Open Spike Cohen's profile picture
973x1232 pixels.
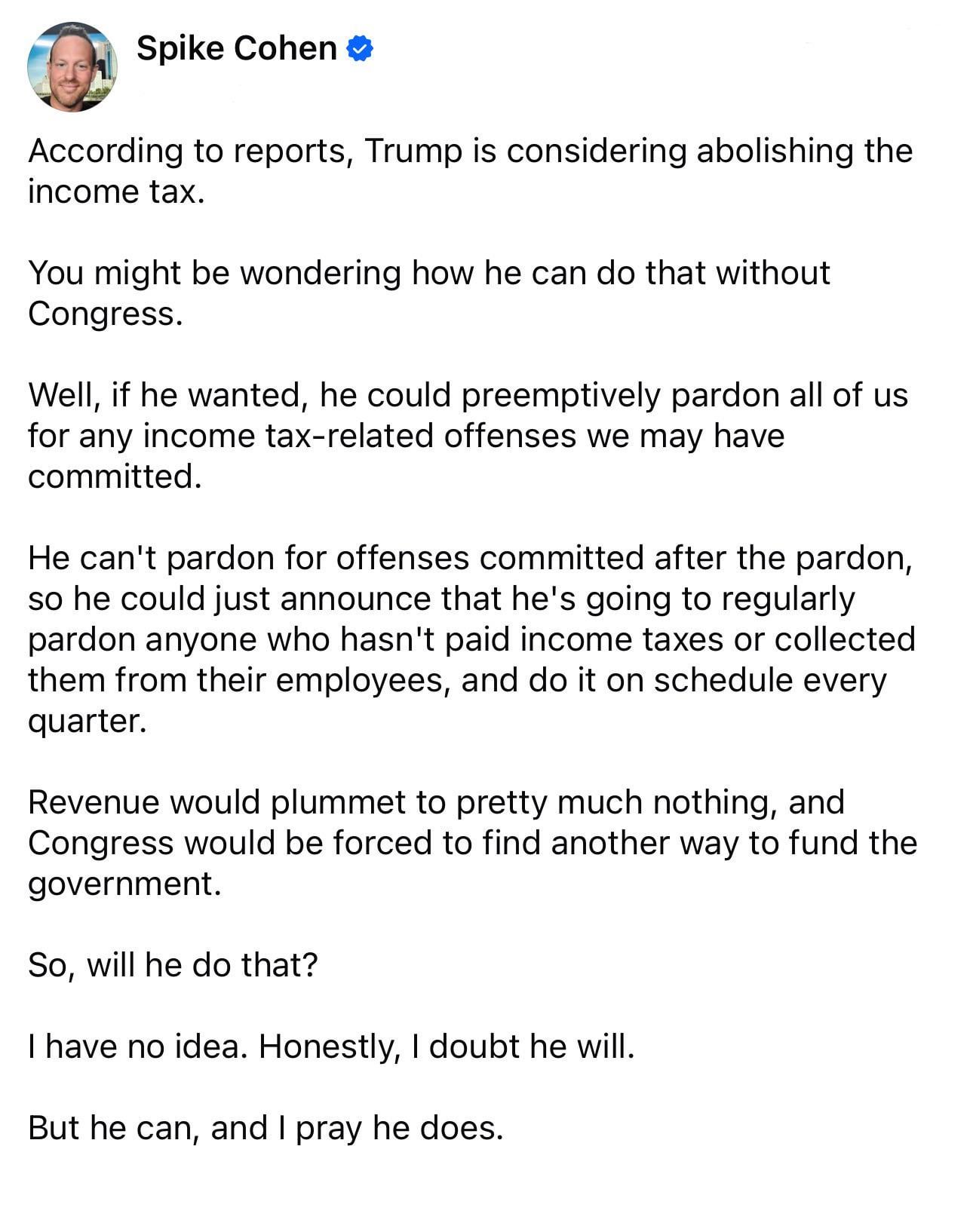[72, 67]
